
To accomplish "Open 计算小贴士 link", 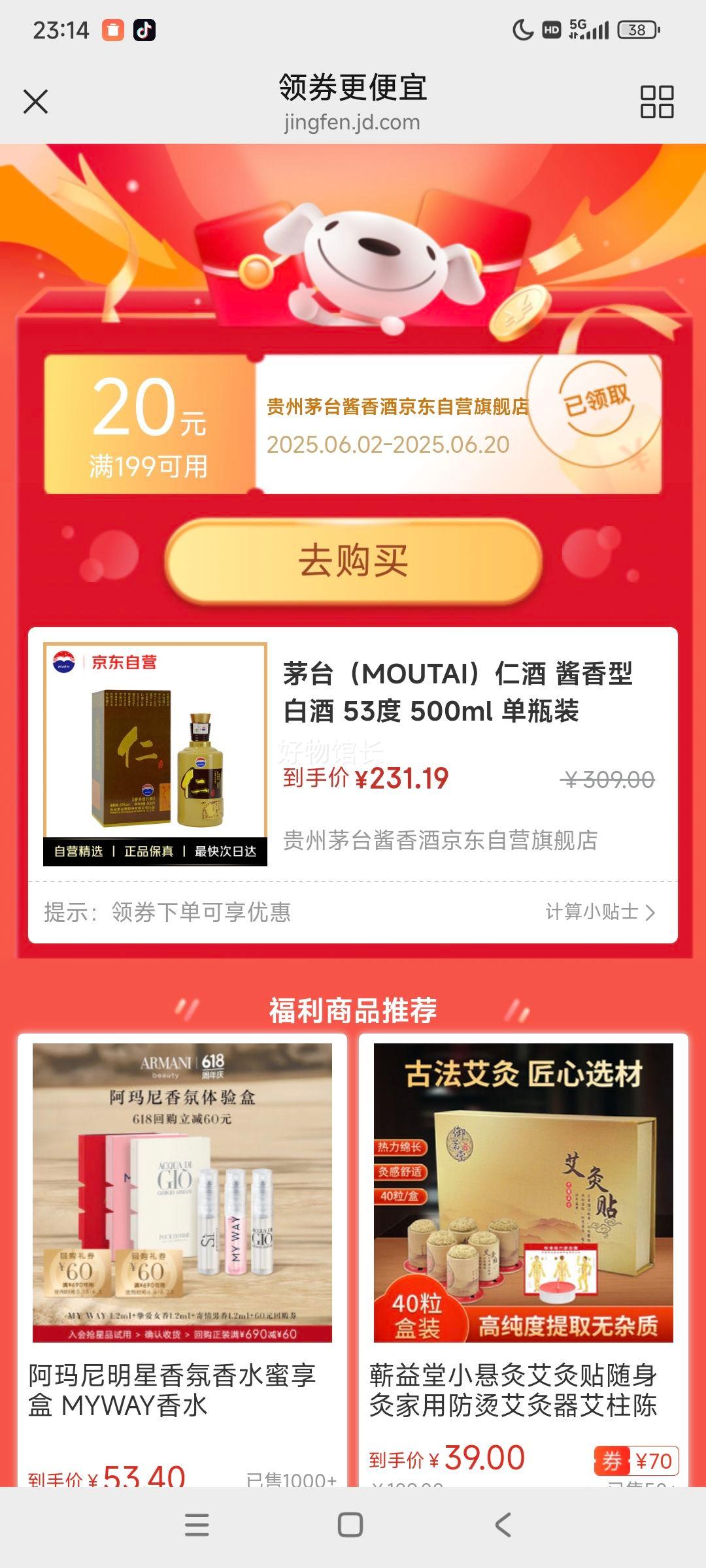I will tap(600, 912).
